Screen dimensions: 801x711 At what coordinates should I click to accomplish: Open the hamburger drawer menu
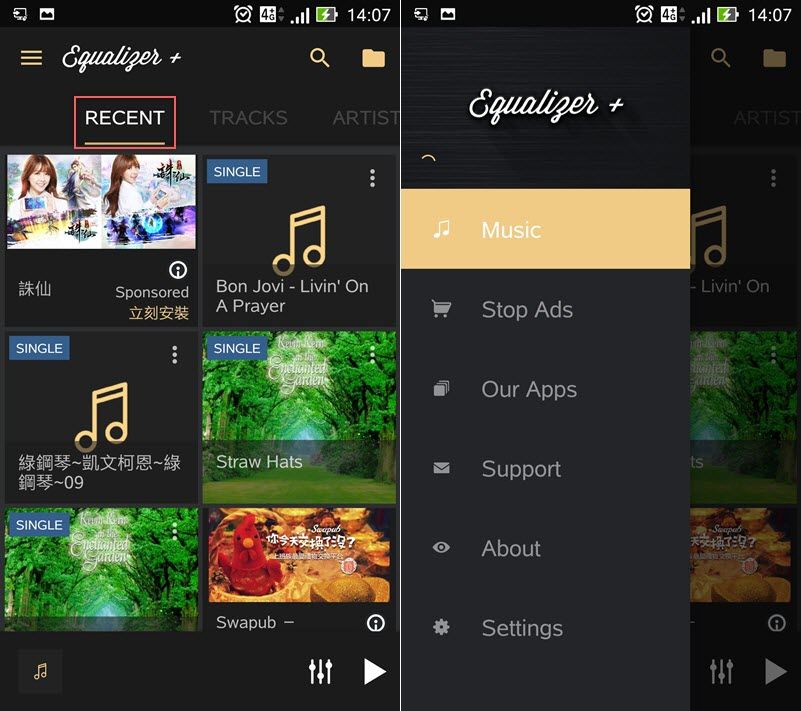[31, 58]
